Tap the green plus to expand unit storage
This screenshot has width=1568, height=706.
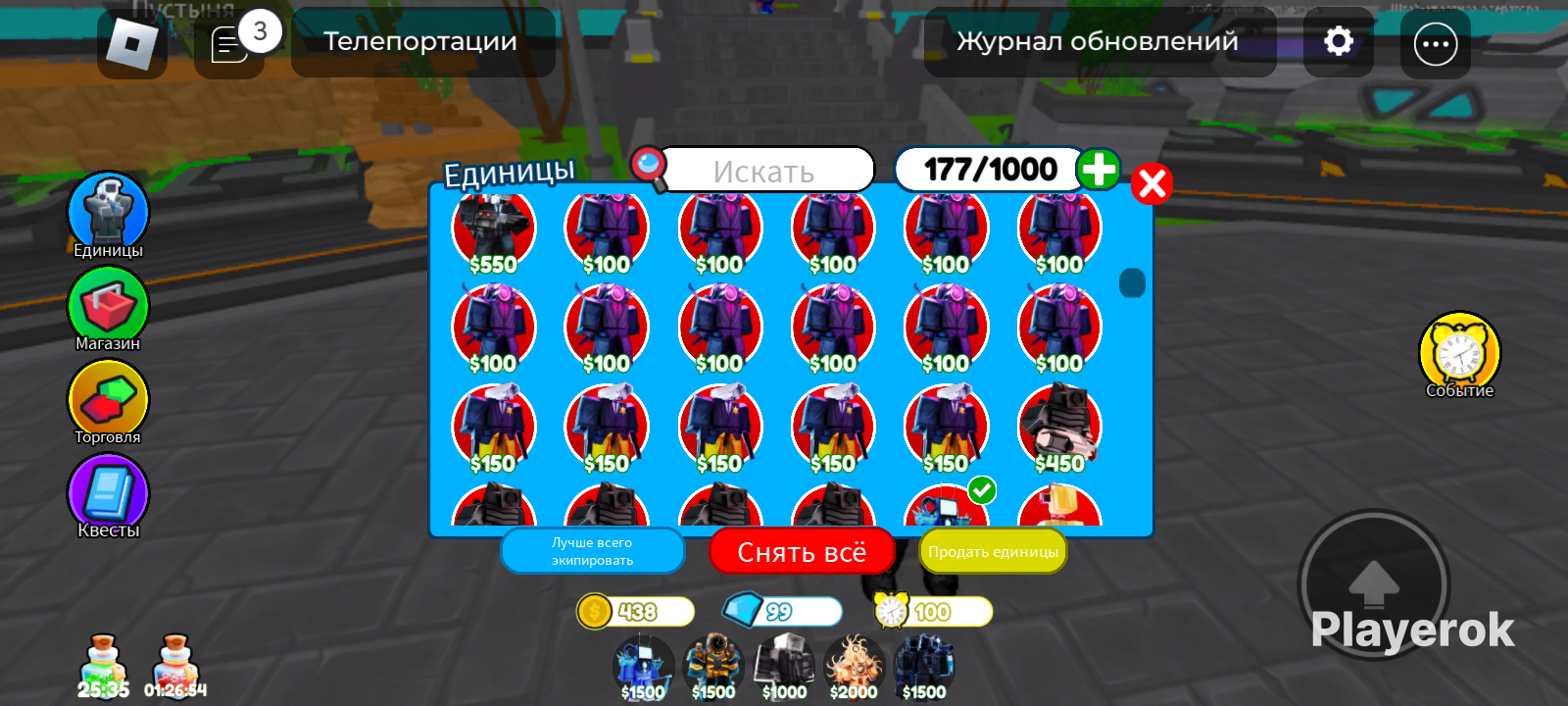[1099, 170]
